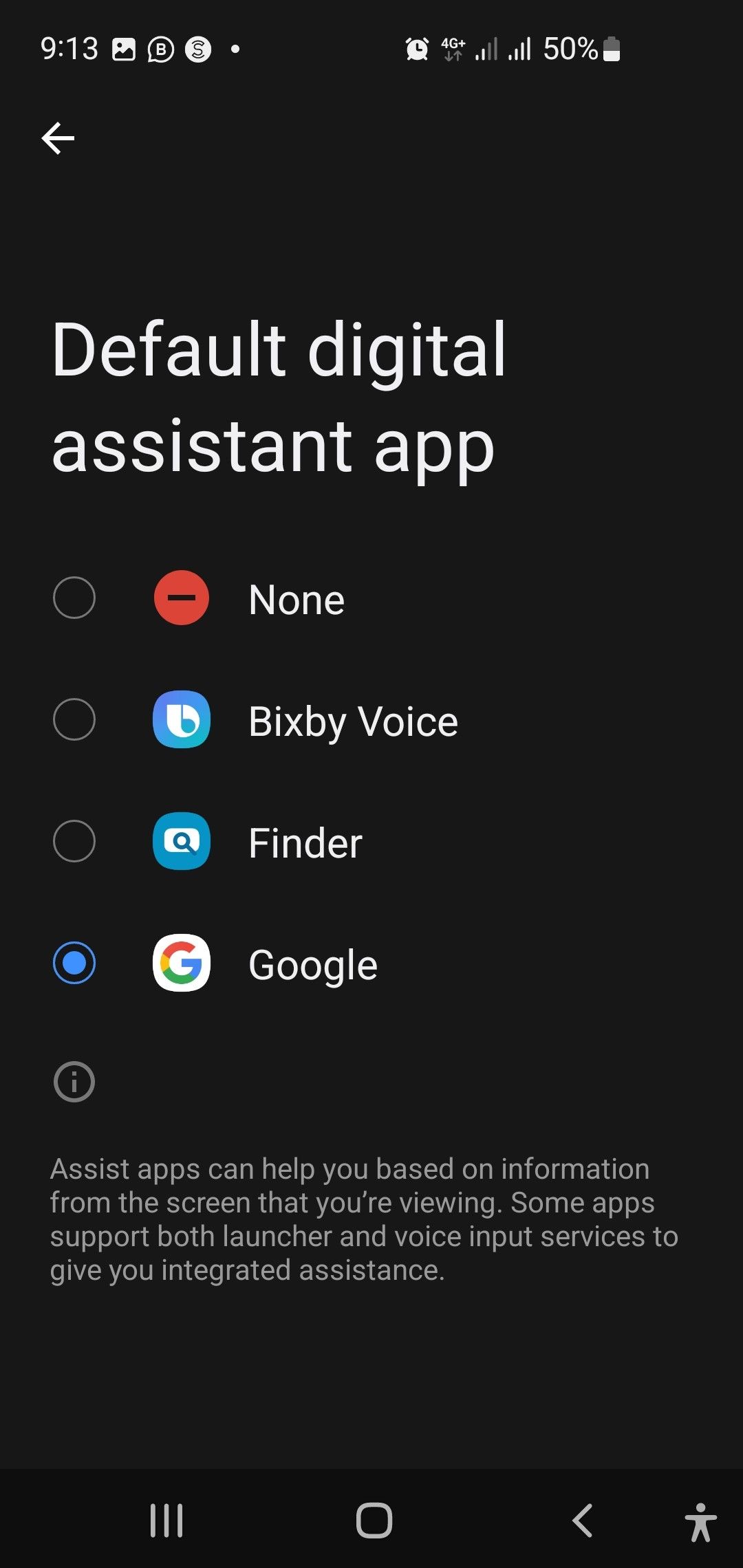Screen dimensions: 743x1568
Task: Select the Finder radio button
Action: tap(73, 842)
